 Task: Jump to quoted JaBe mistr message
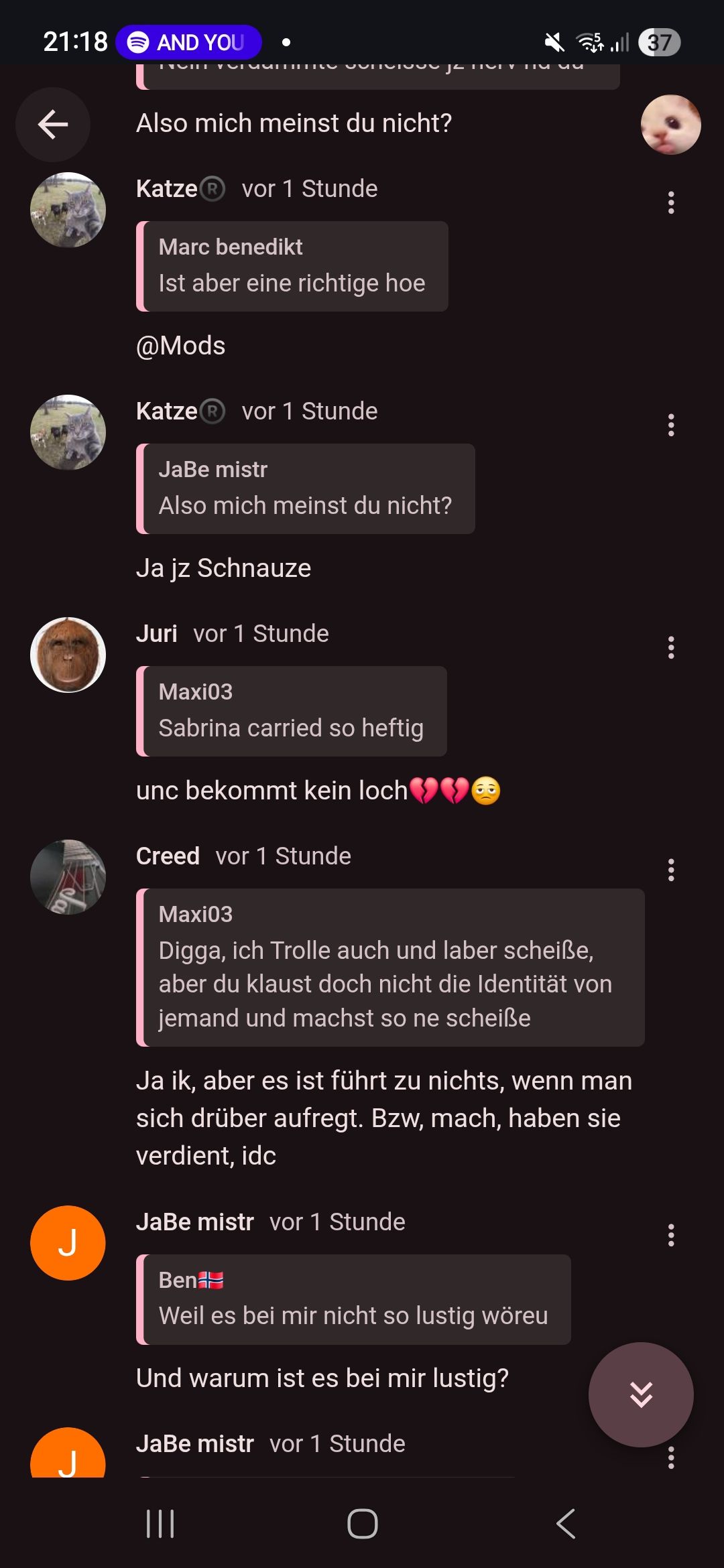(x=306, y=488)
